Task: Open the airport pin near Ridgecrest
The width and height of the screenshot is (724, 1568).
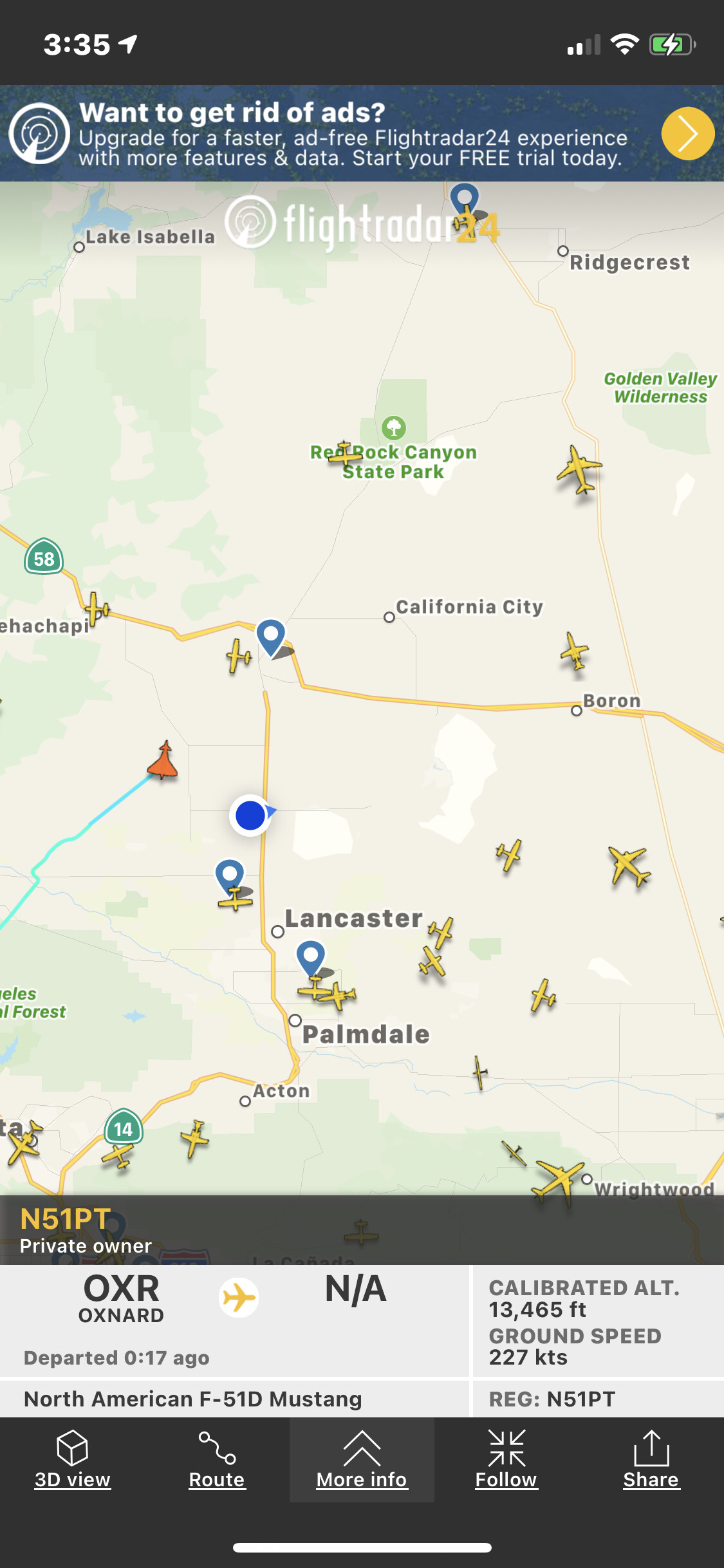Action: click(x=464, y=197)
